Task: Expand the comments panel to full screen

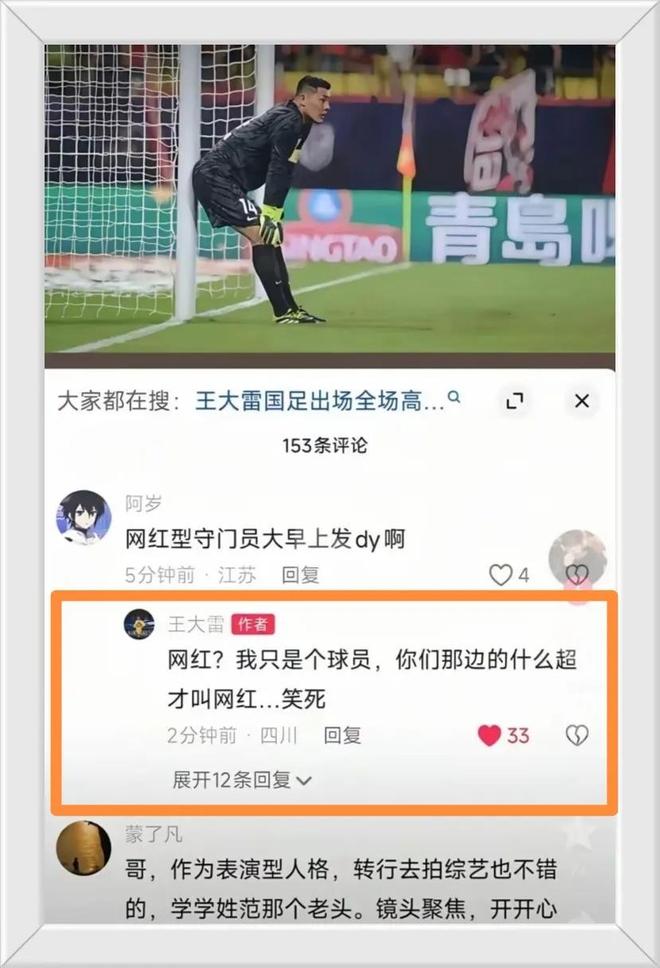Action: pyautogui.click(x=515, y=401)
